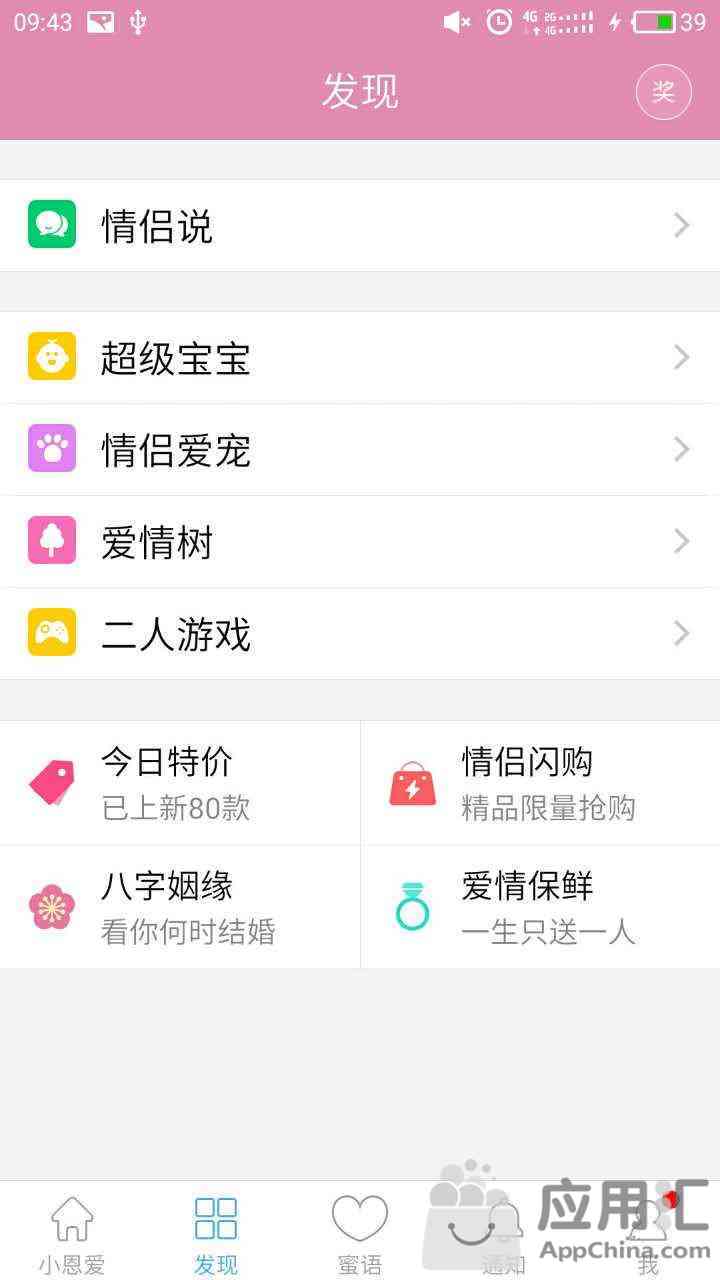Image resolution: width=720 pixels, height=1280 pixels.
Task: Select the 发现 tab
Action: [x=216, y=1232]
